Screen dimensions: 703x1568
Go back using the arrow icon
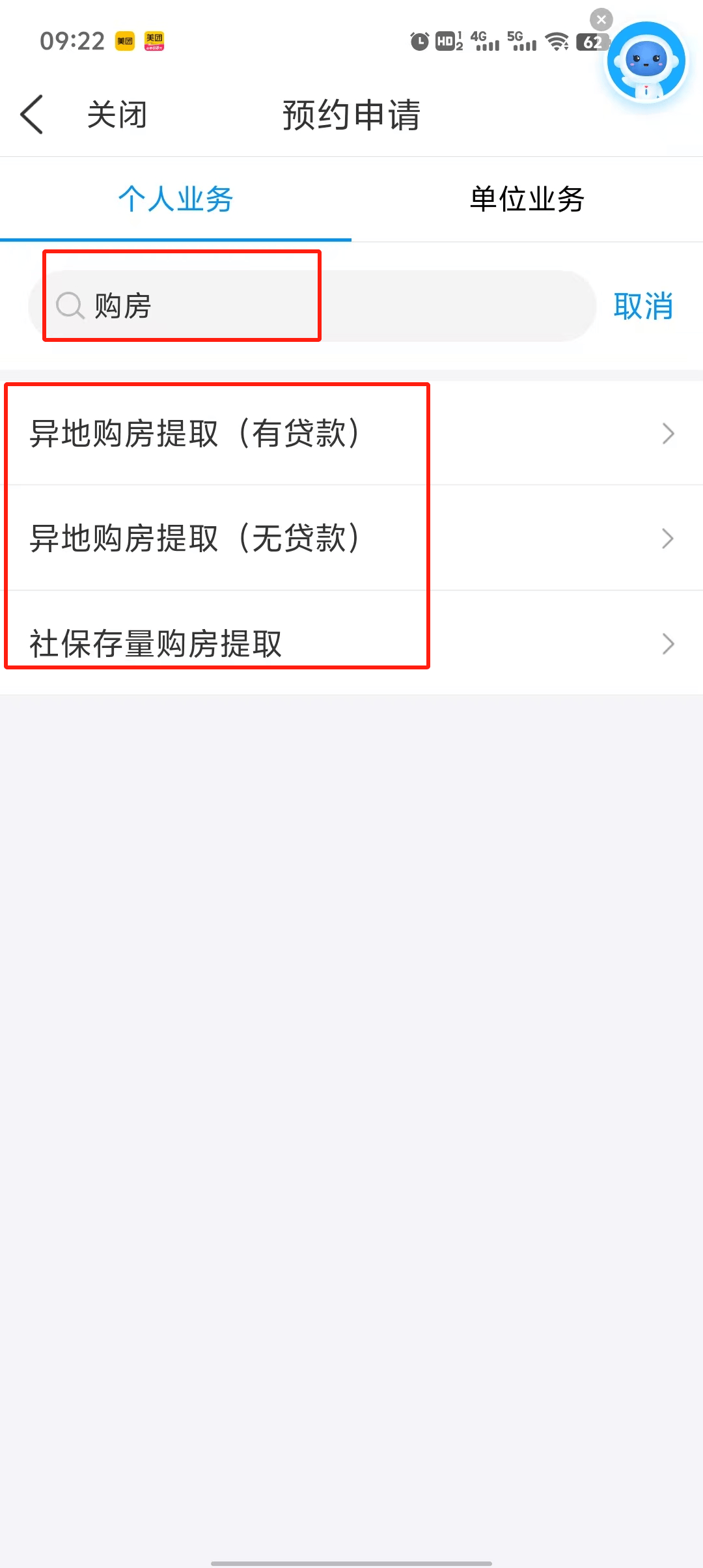point(32,115)
